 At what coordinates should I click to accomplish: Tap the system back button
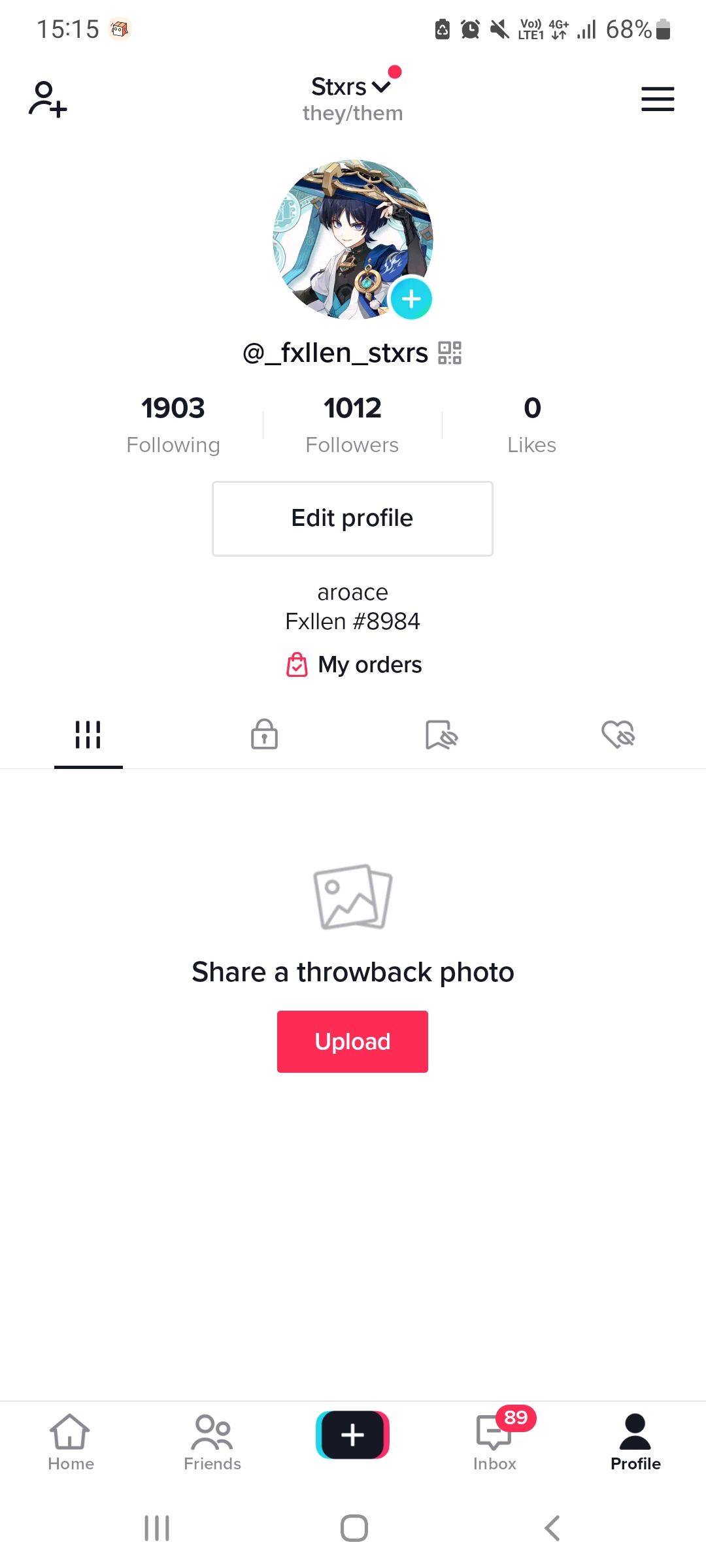552,1528
